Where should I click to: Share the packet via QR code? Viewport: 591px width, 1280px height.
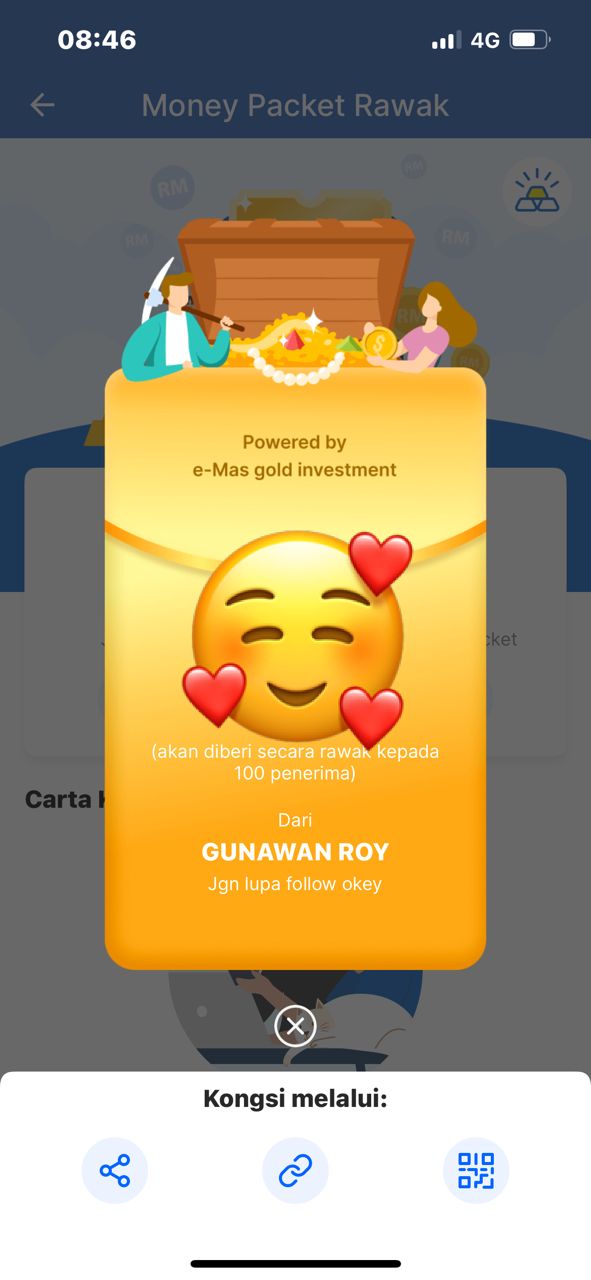click(476, 1170)
